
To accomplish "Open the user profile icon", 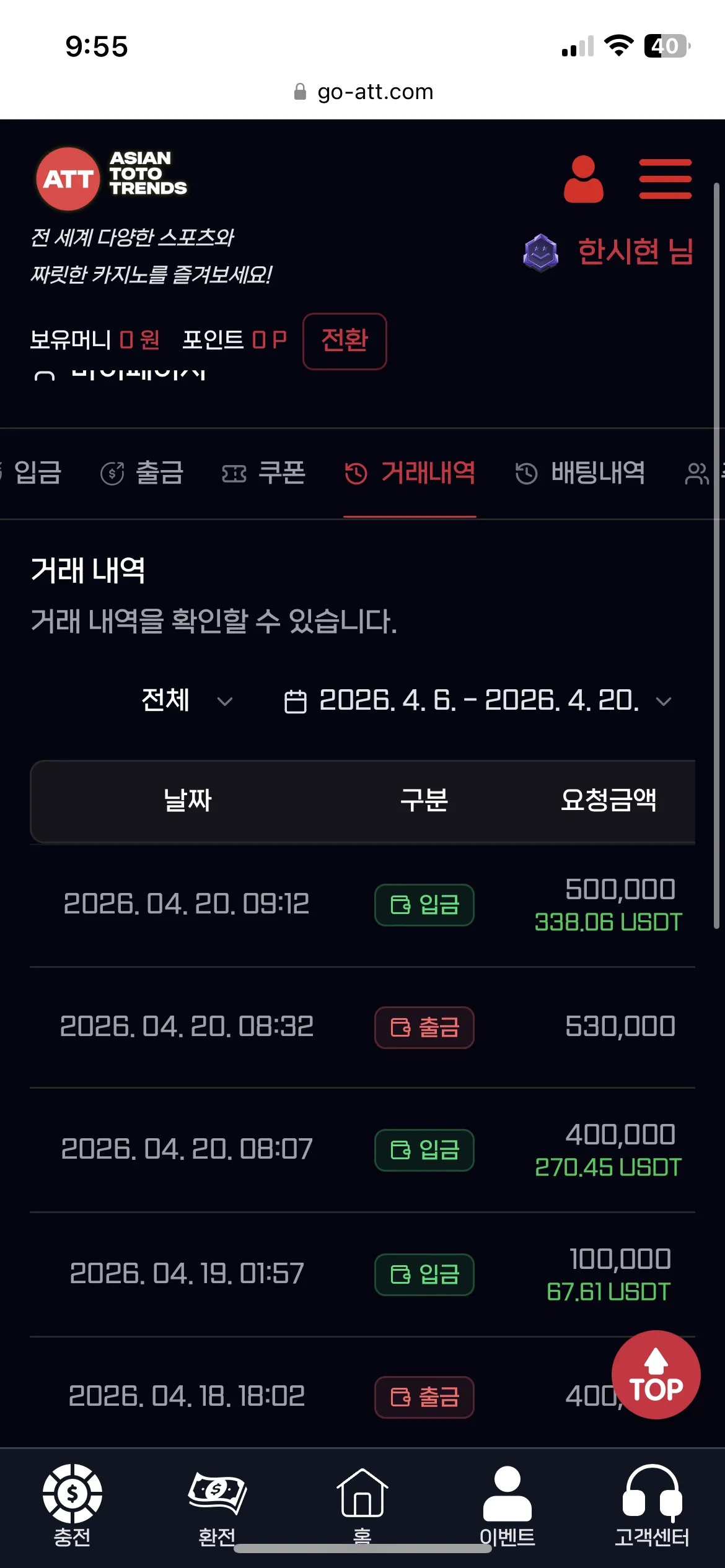I will (583, 179).
